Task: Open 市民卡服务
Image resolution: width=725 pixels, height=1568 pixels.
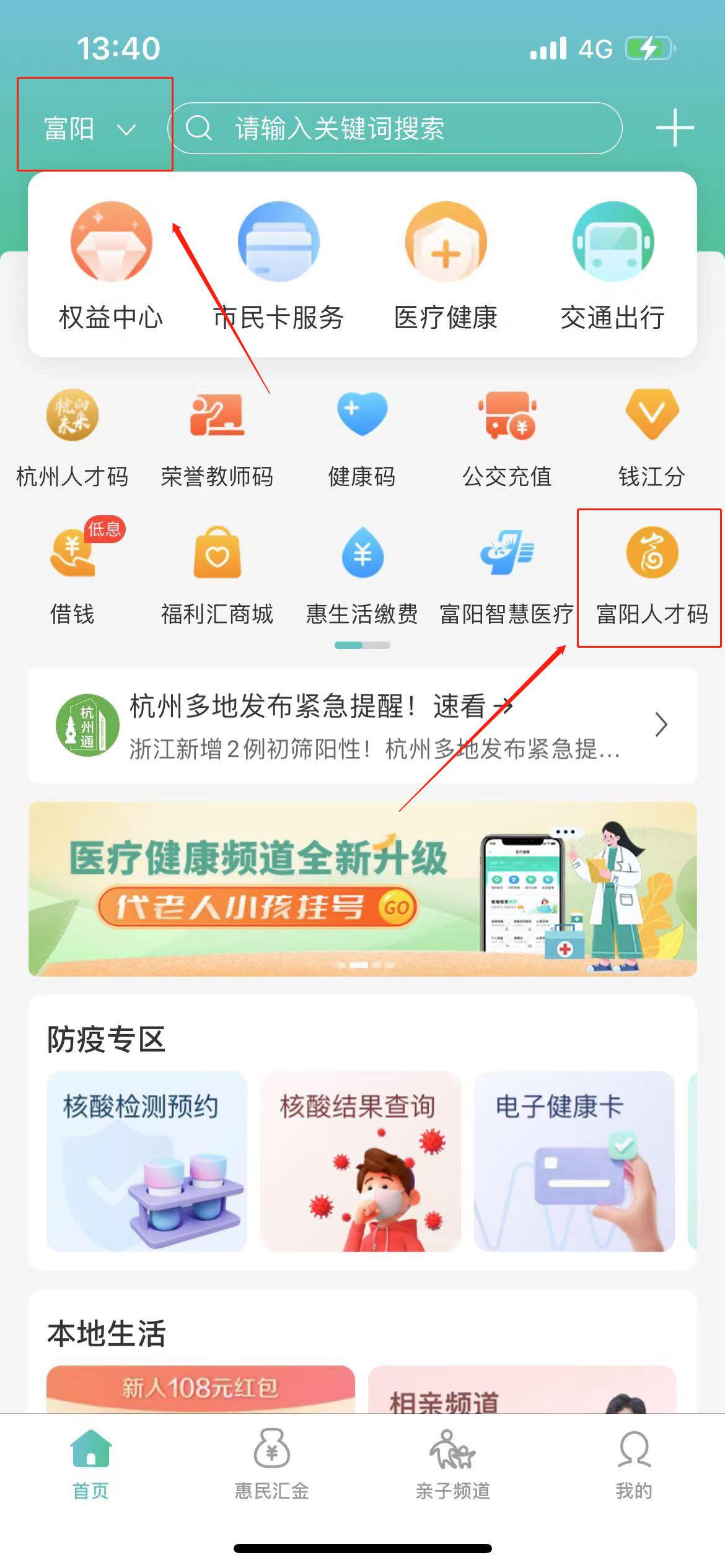Action: (x=278, y=266)
